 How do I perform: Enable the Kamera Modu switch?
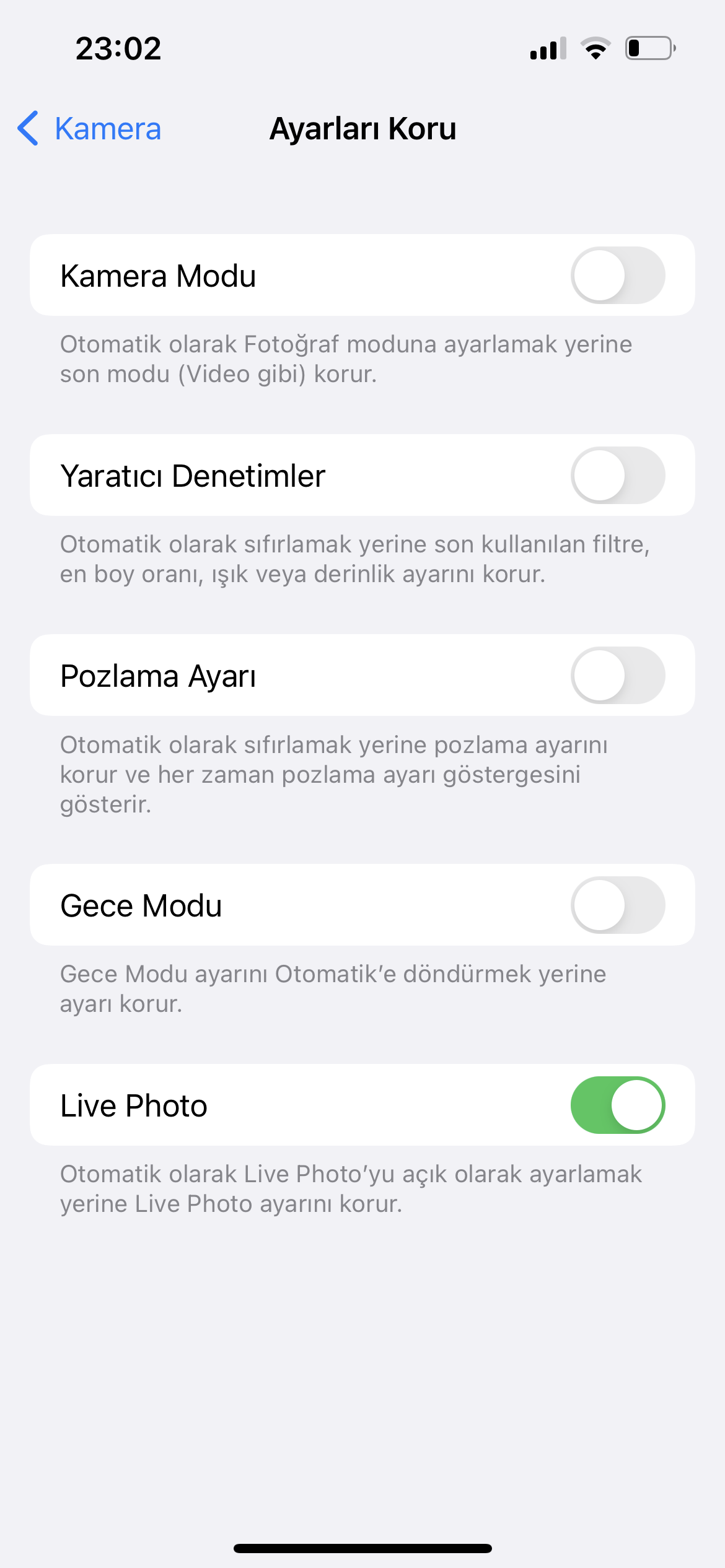617,276
